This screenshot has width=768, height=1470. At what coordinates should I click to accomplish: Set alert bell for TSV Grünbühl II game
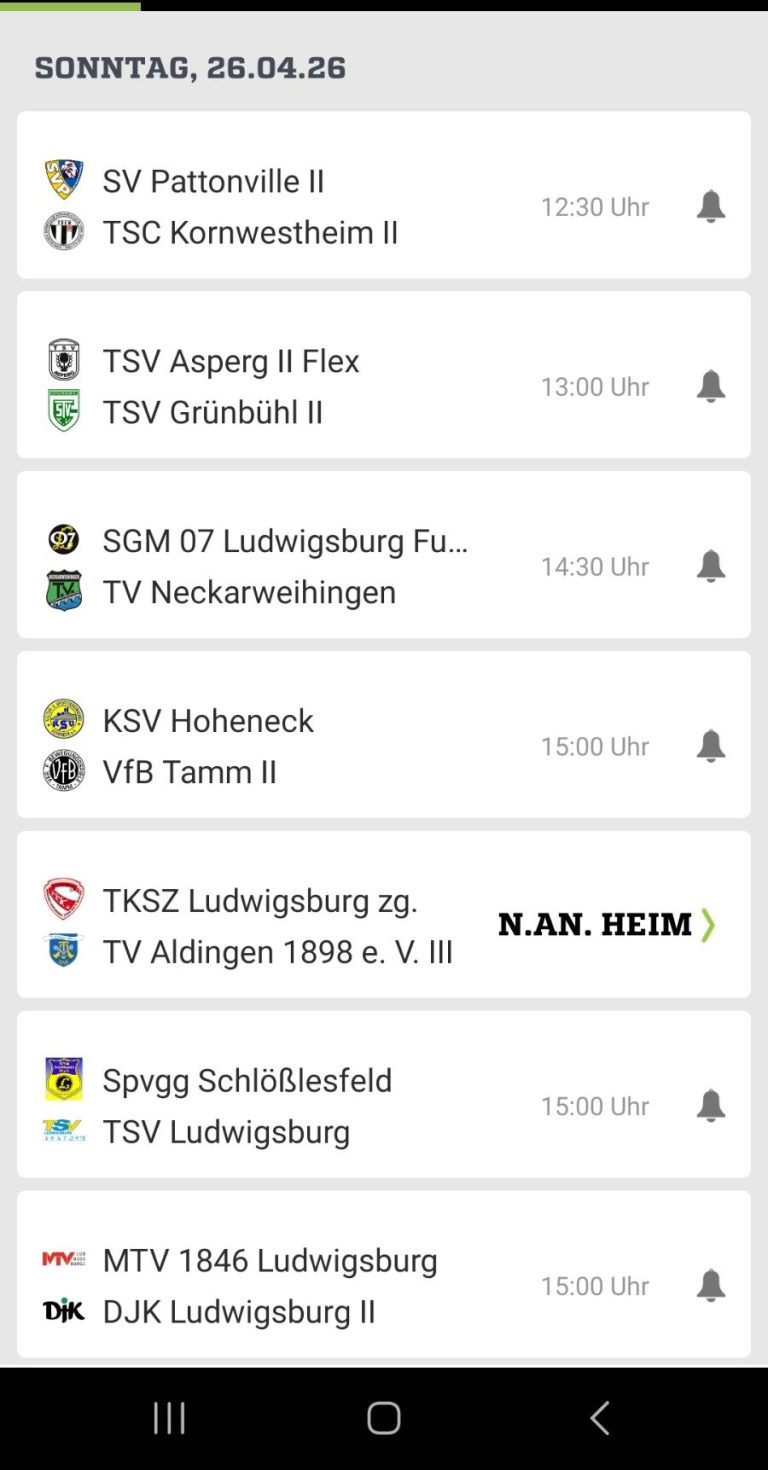point(710,386)
